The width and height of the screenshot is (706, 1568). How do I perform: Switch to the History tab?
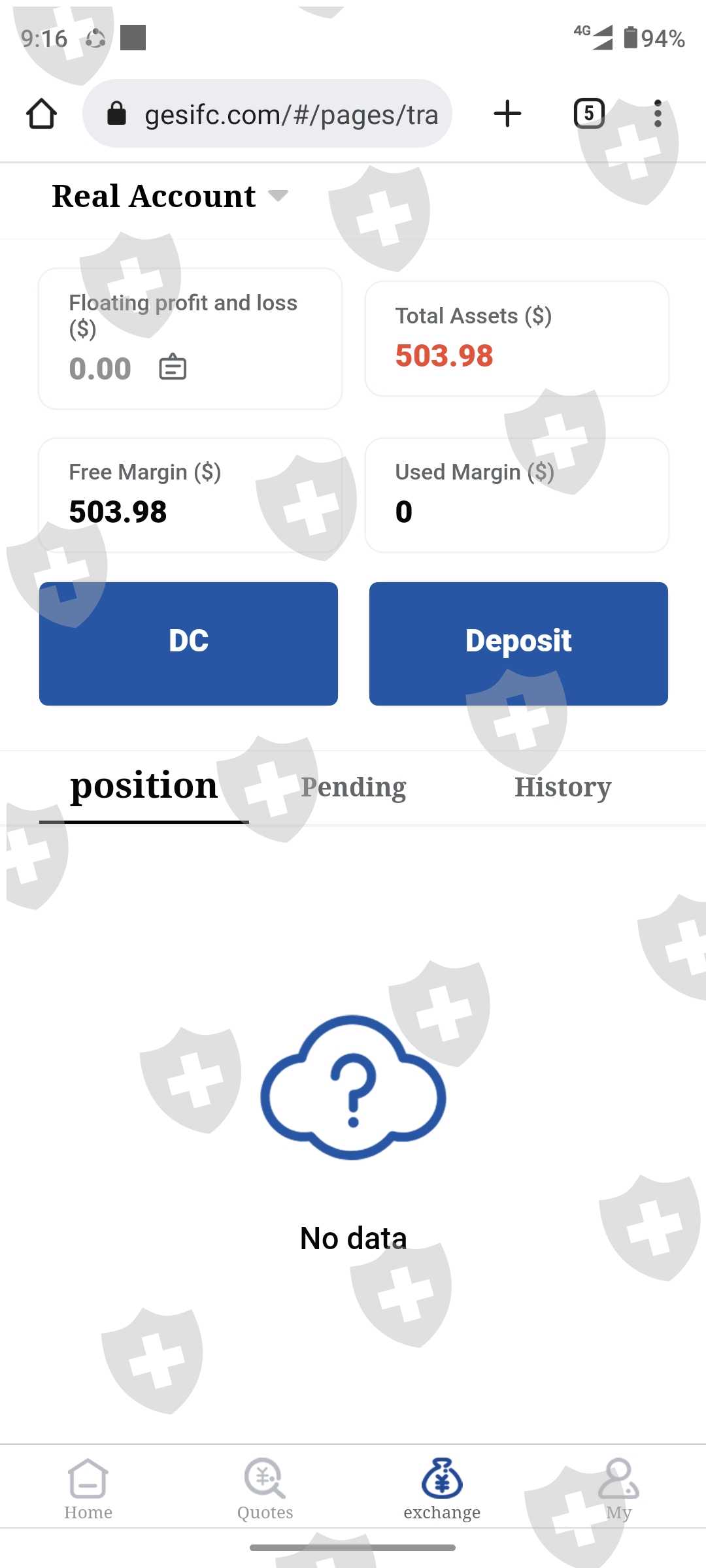[x=563, y=787]
